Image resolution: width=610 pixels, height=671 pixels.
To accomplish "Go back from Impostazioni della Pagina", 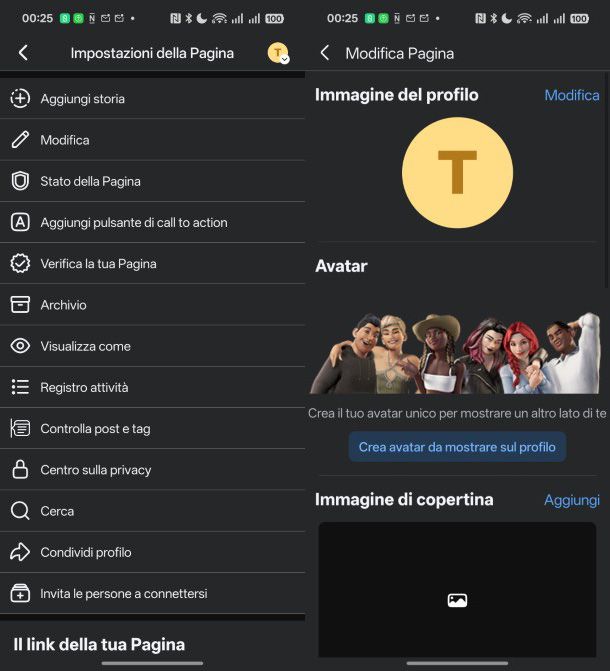I will pos(23,54).
